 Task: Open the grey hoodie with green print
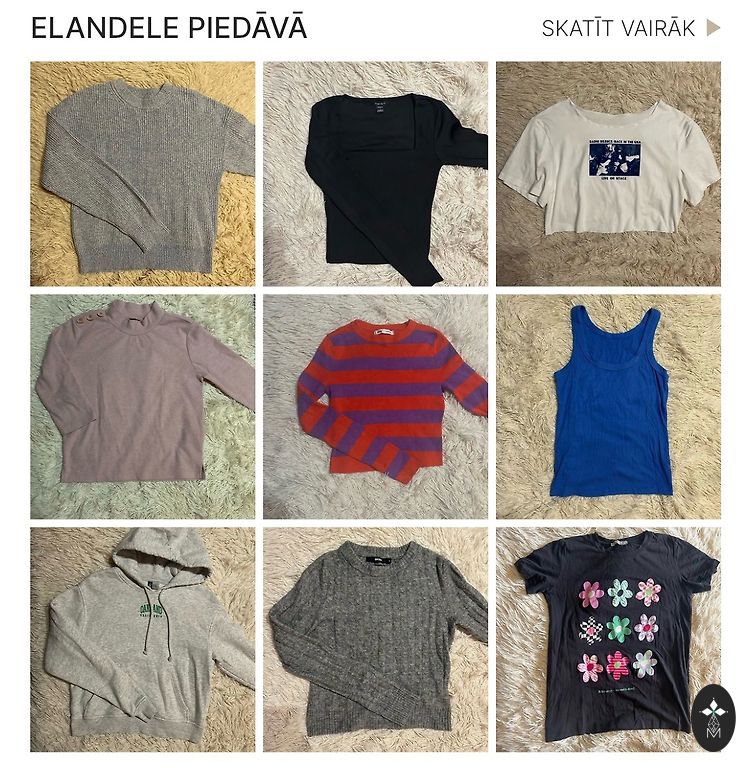[142, 639]
